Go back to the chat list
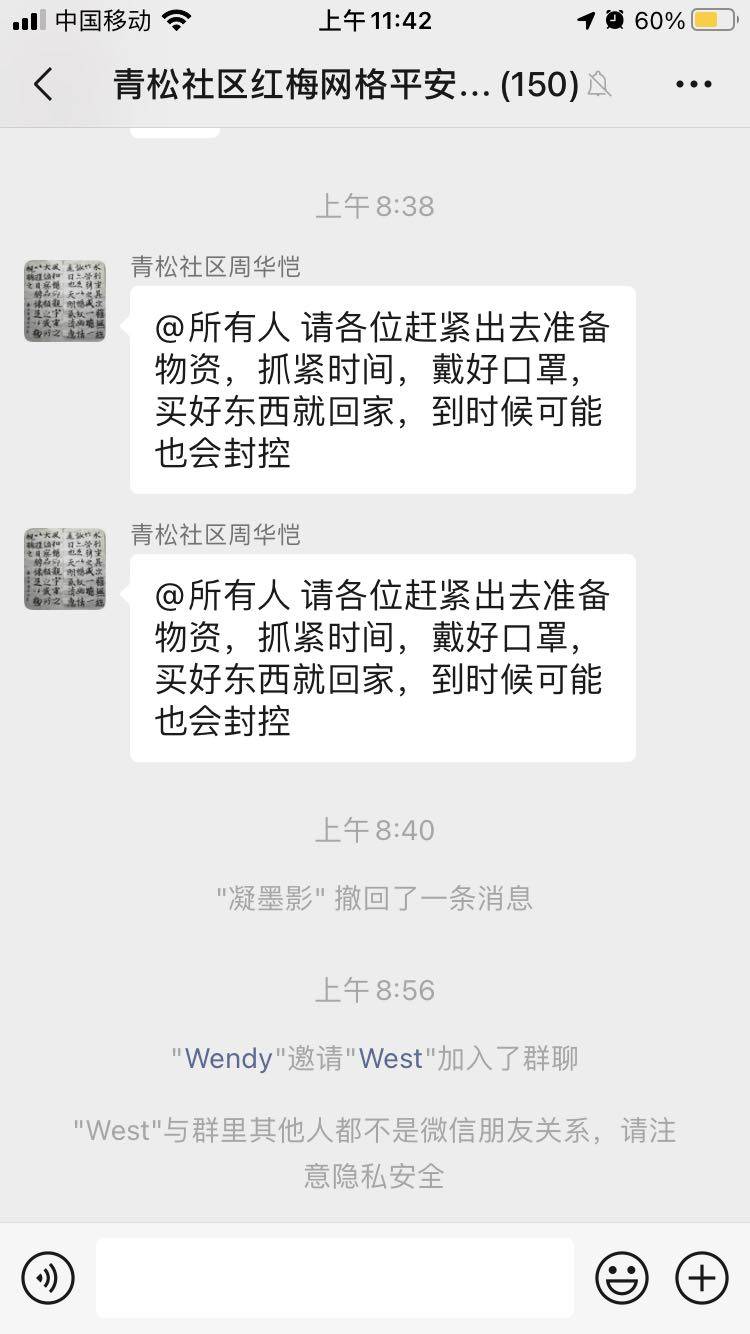This screenshot has height=1334, width=750. pyautogui.click(x=43, y=85)
